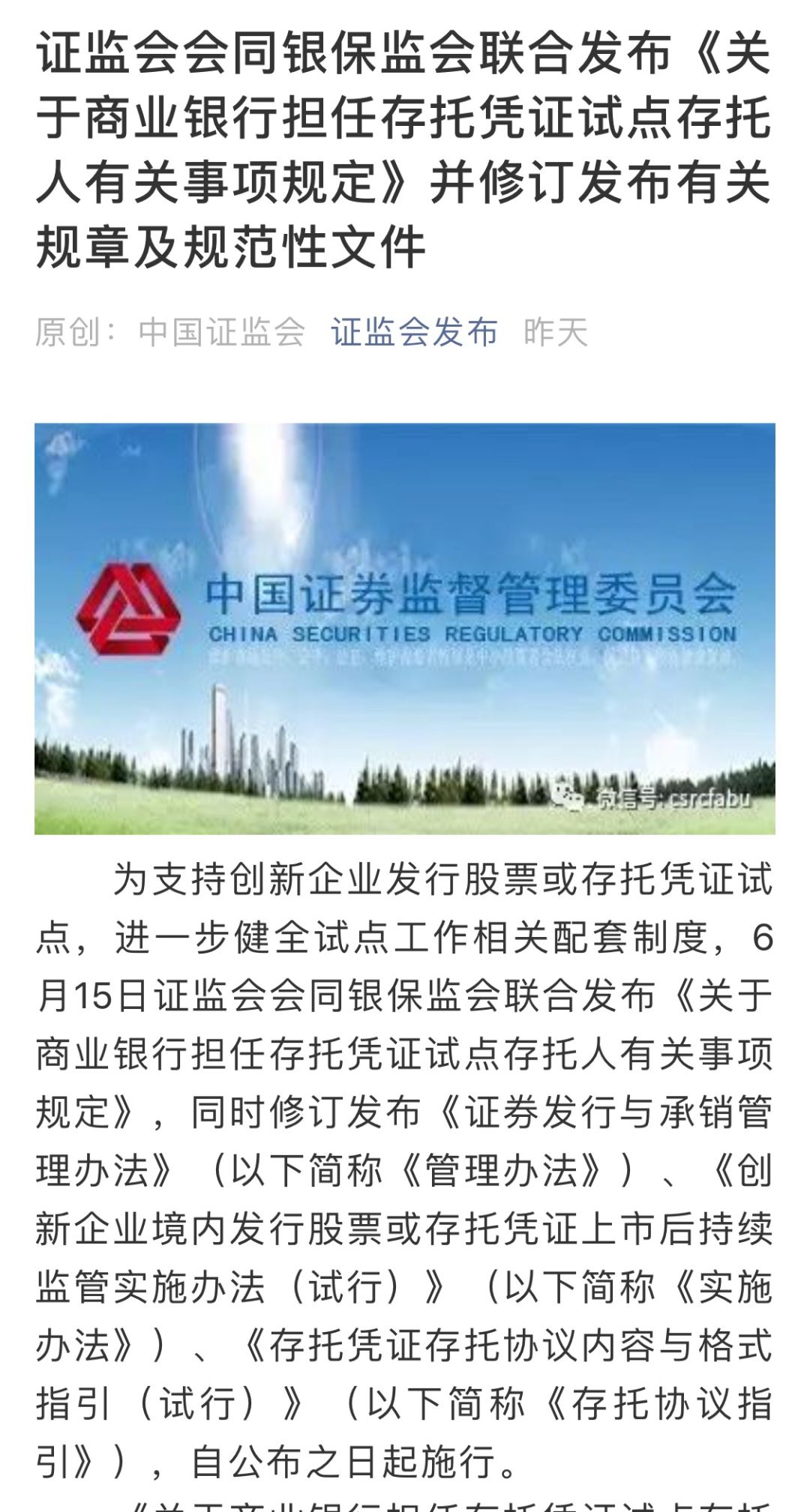Open the 证监会发布 official account link
810x1512 pixels.
tap(414, 332)
